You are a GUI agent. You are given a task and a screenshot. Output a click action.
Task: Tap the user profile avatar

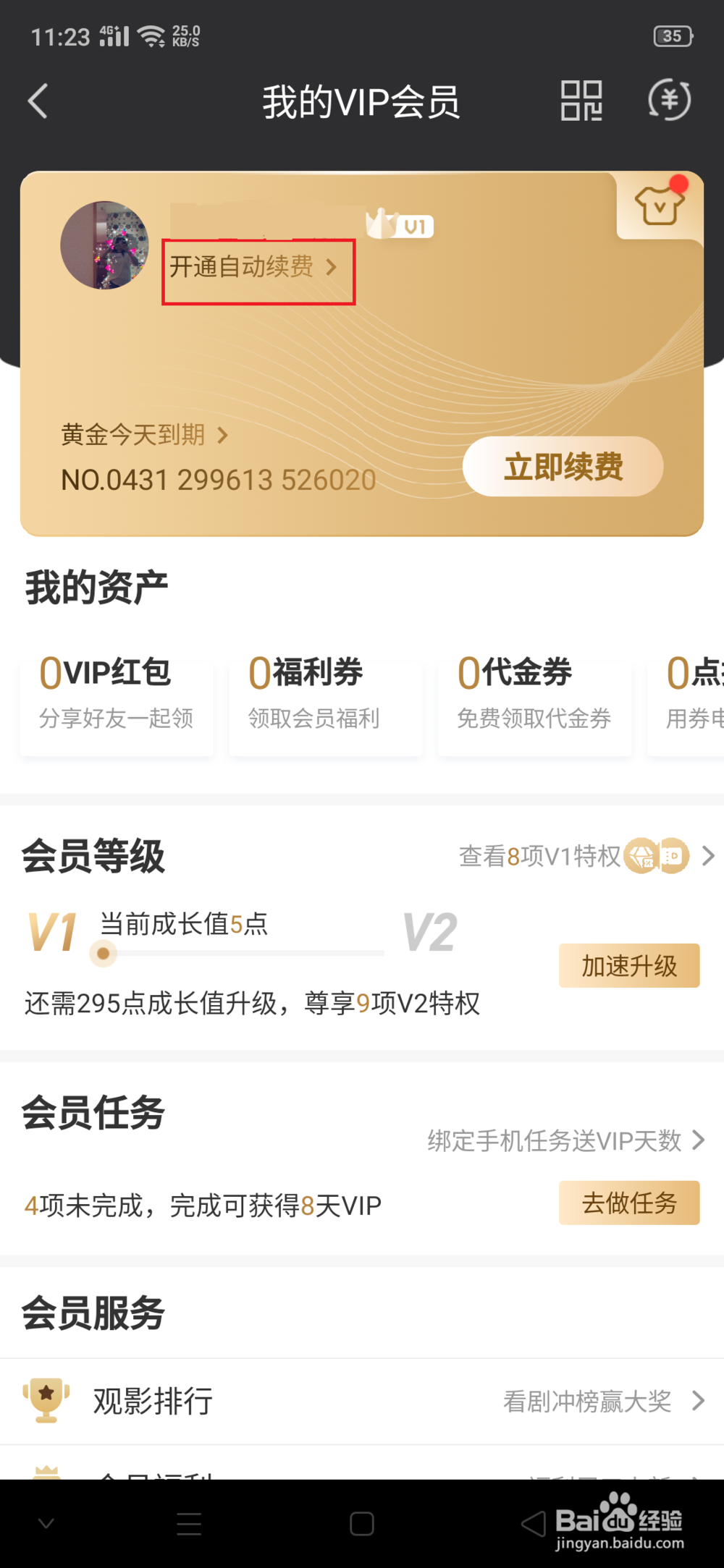[104, 246]
